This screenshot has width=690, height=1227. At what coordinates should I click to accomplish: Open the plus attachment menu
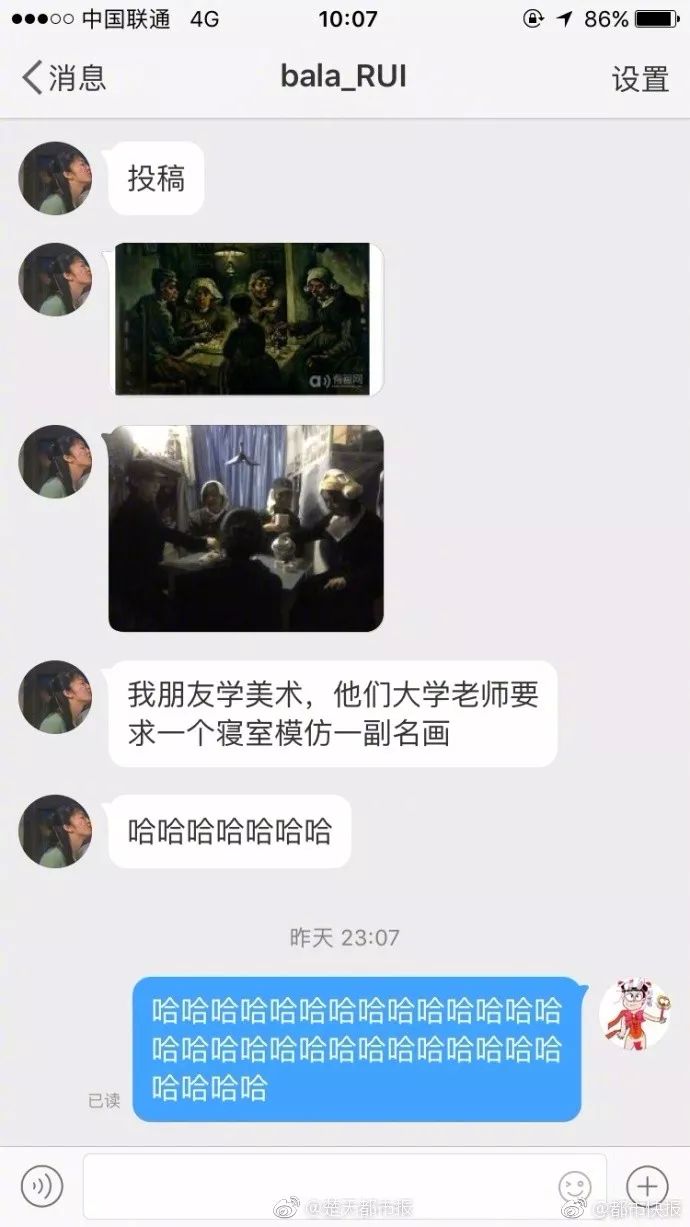[x=647, y=1186]
